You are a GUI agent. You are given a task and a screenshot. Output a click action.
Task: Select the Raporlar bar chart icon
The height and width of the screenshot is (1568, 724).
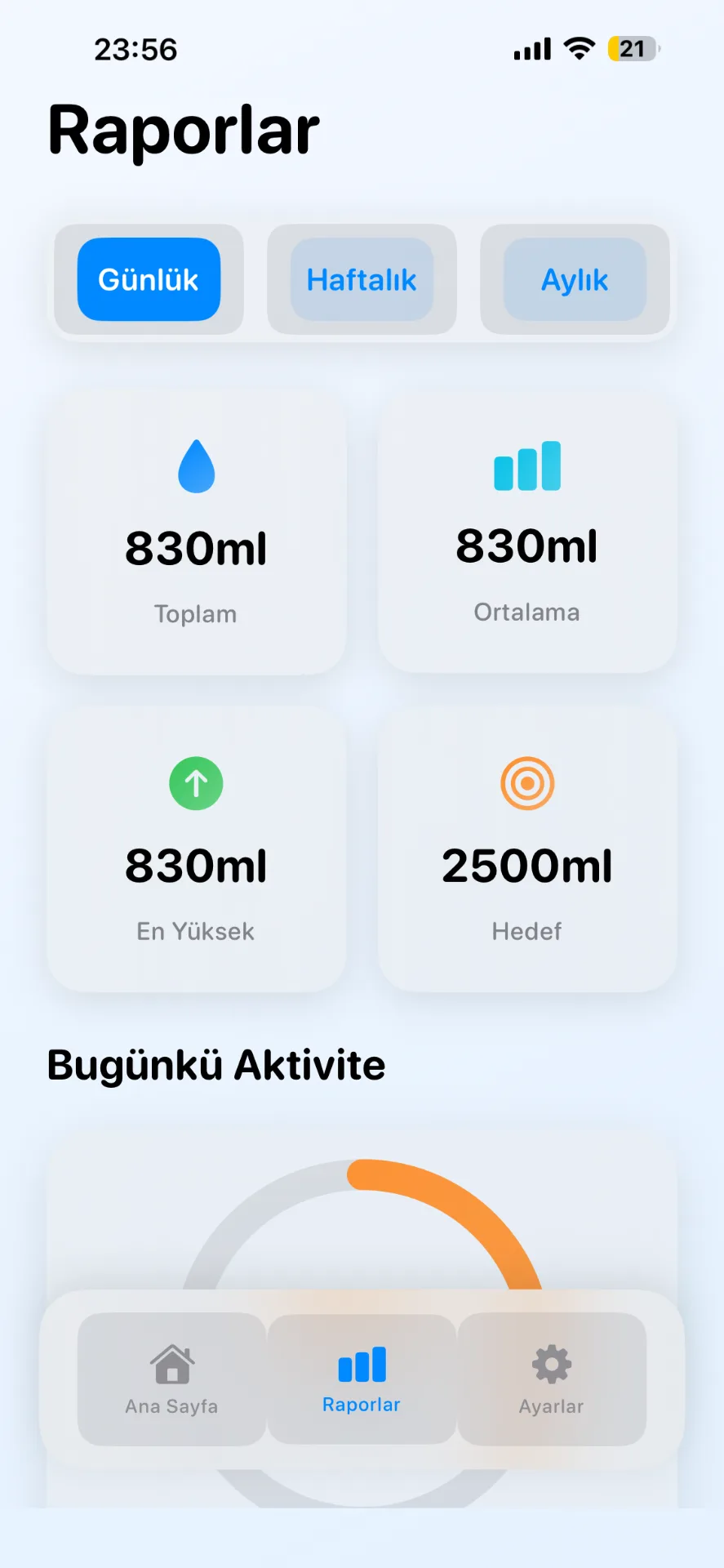pos(362,1361)
